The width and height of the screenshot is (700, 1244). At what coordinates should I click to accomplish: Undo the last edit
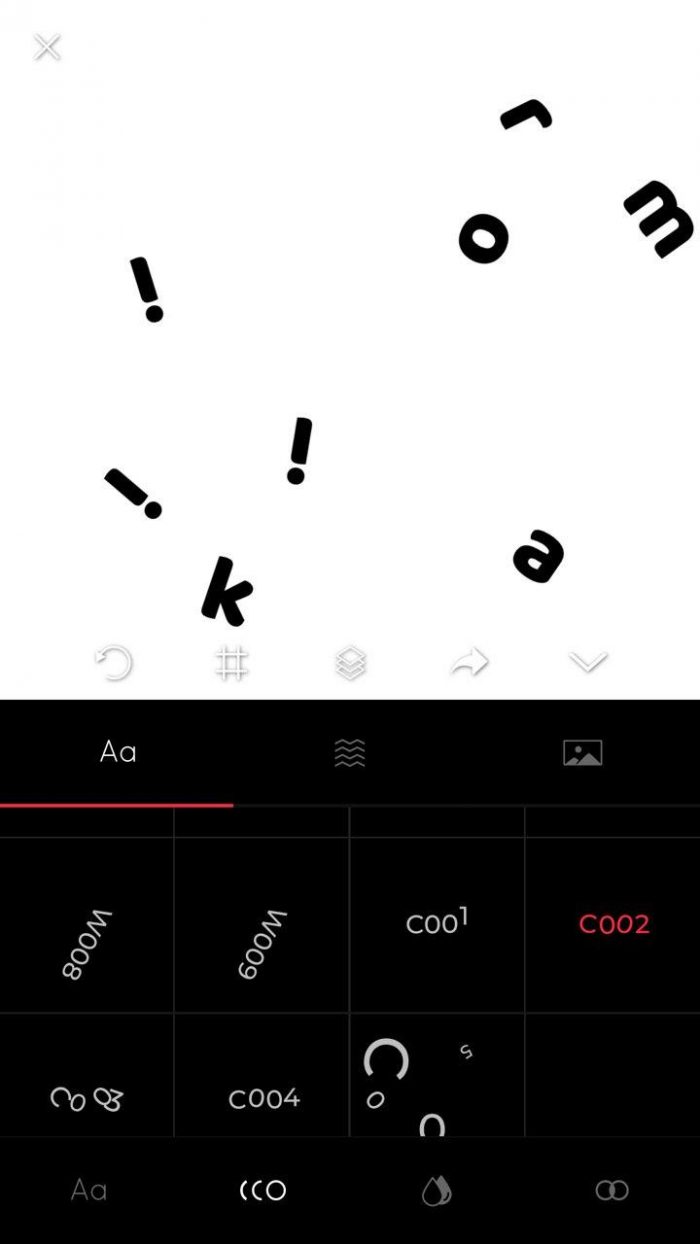pyautogui.click(x=113, y=662)
